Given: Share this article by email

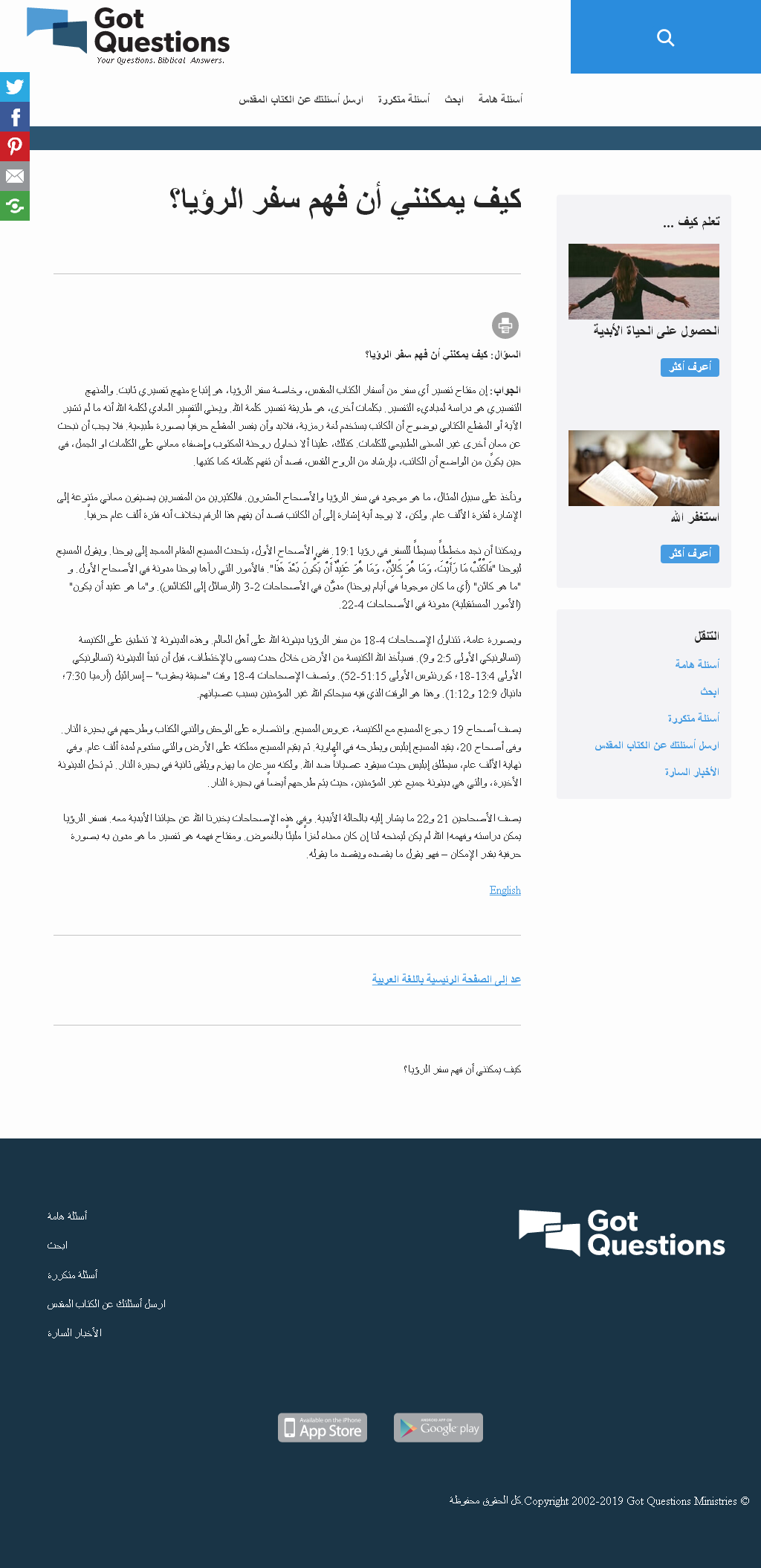Looking at the screenshot, I should [15, 176].
